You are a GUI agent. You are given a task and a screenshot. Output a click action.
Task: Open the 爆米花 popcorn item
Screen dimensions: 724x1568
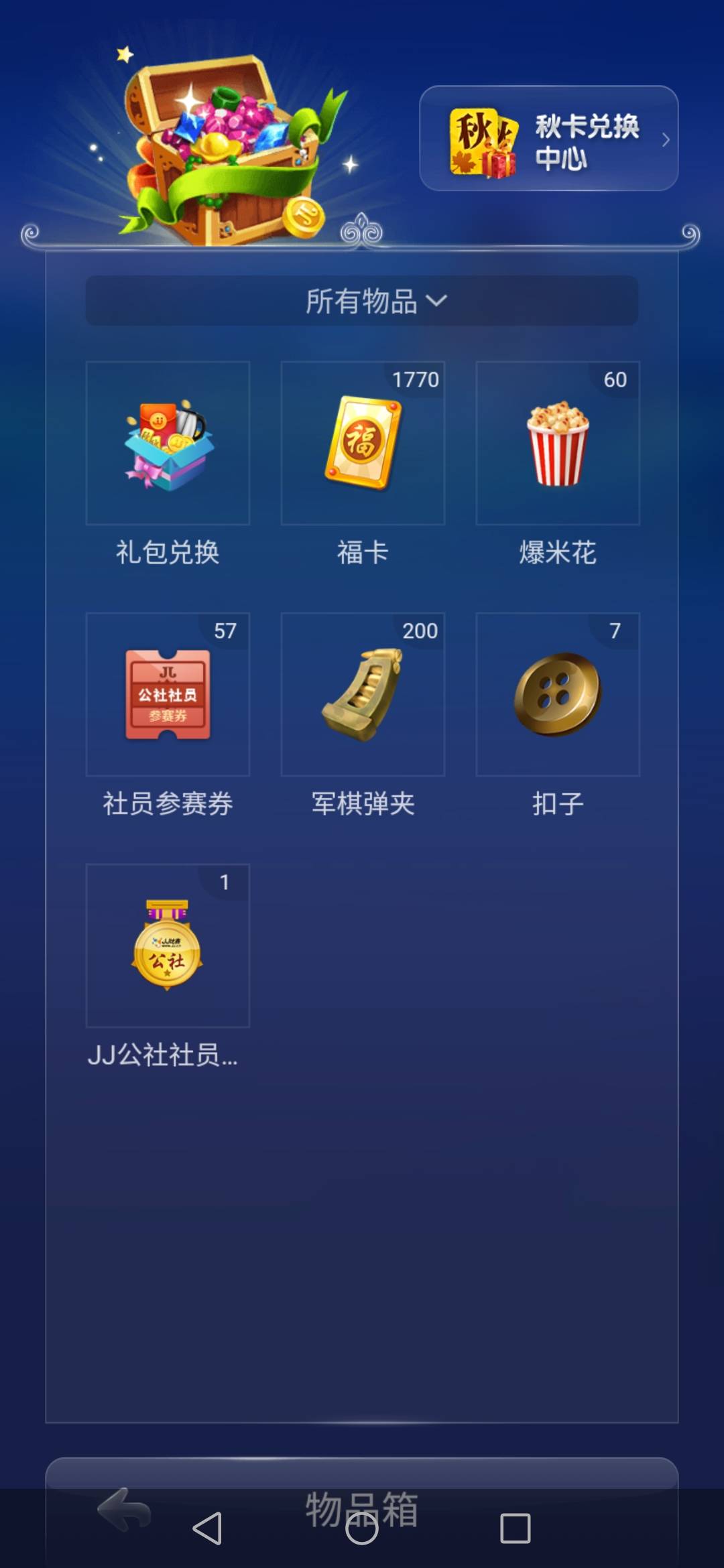[556, 442]
